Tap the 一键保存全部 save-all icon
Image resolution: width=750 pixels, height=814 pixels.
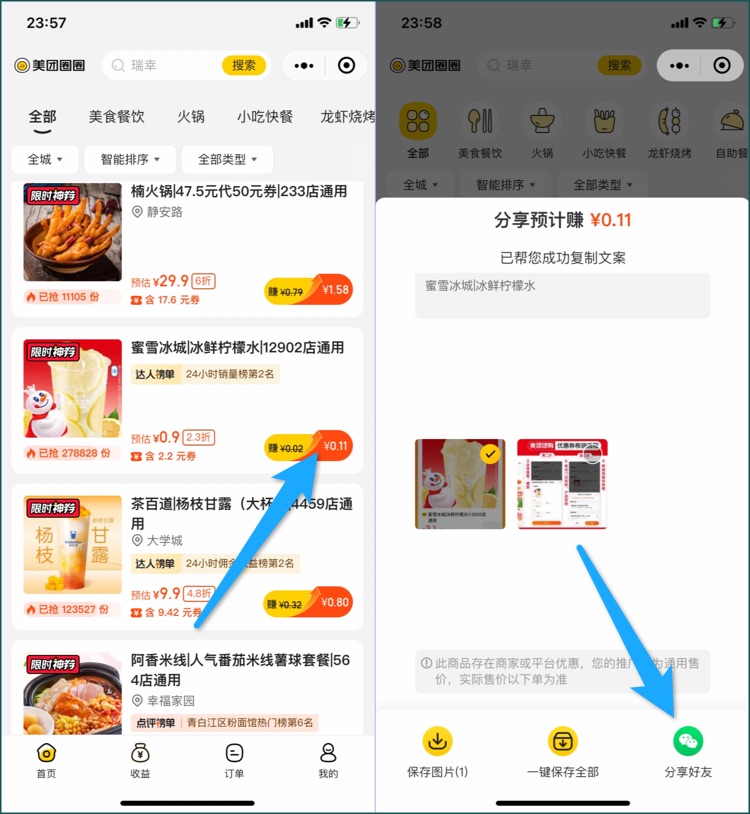click(562, 741)
